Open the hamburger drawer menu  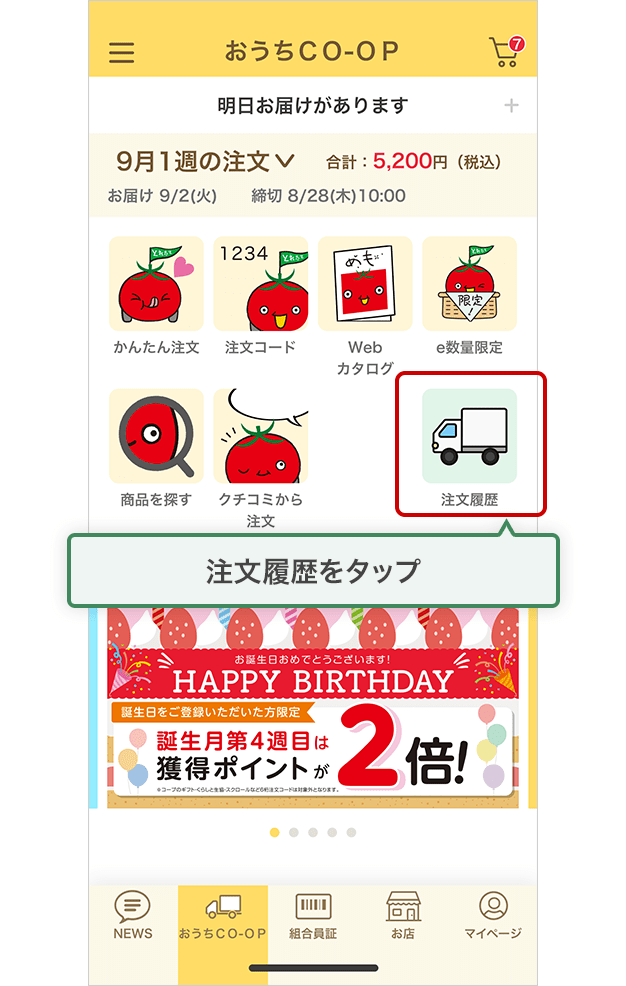coord(121,52)
